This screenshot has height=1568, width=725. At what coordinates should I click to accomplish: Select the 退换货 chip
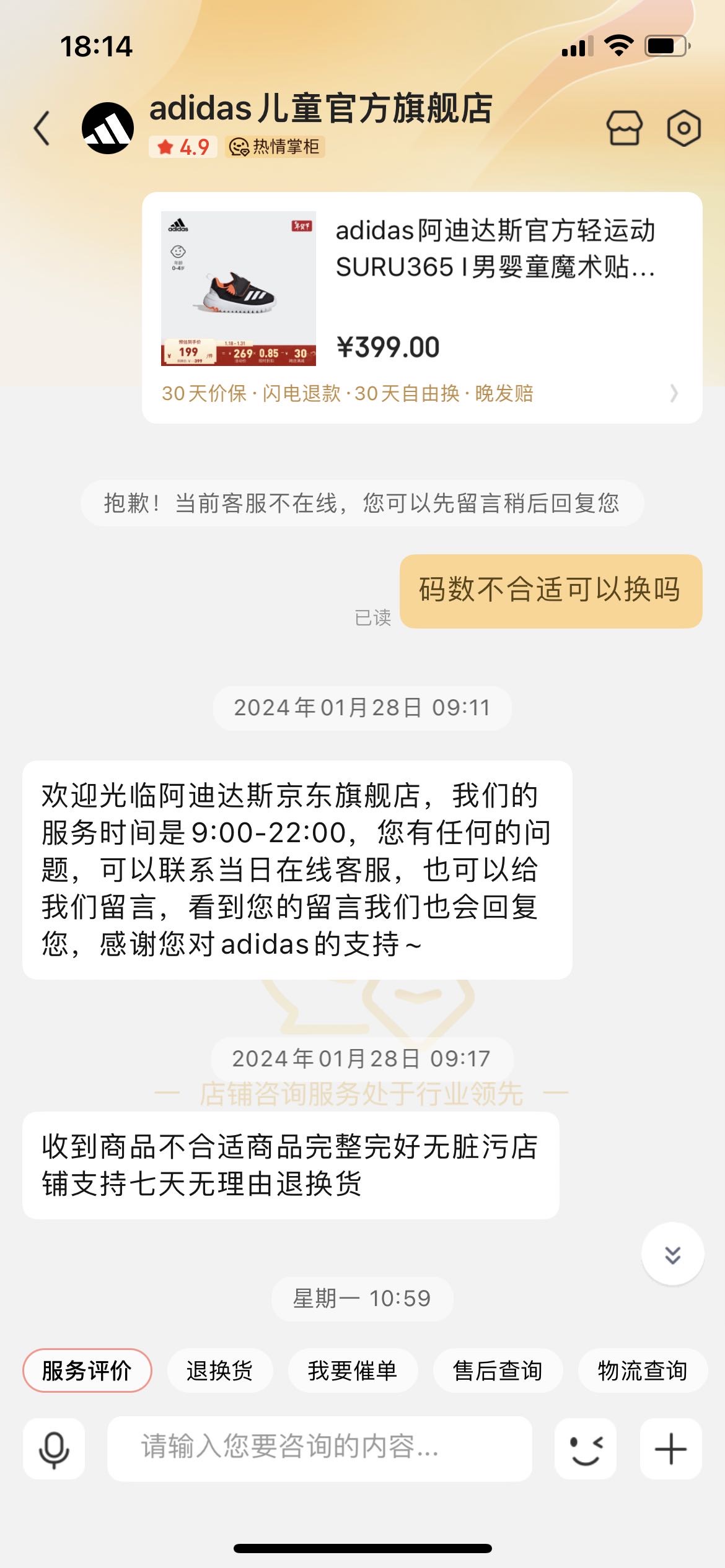pos(219,1370)
